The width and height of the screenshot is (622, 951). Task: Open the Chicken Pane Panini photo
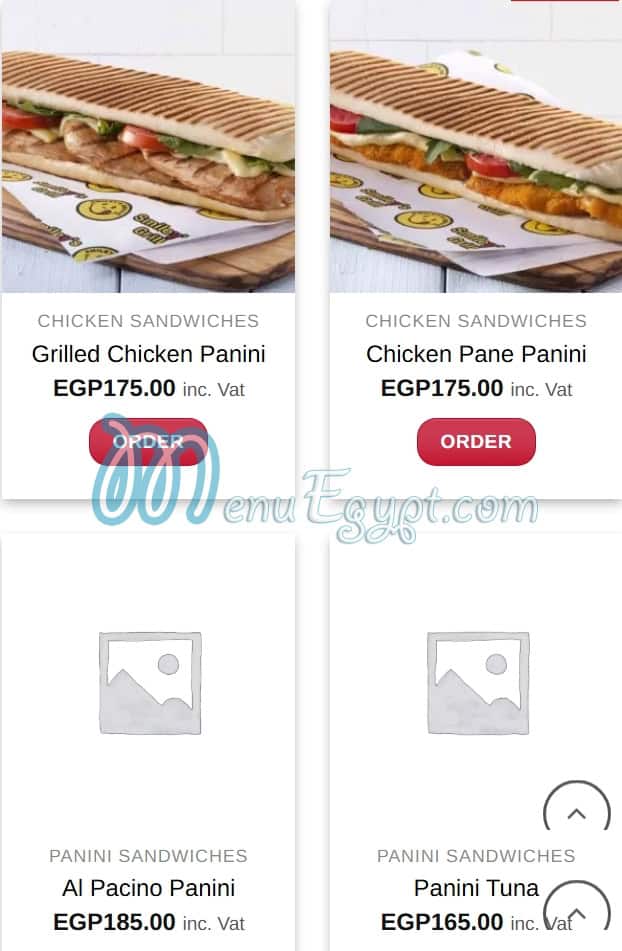coord(476,150)
